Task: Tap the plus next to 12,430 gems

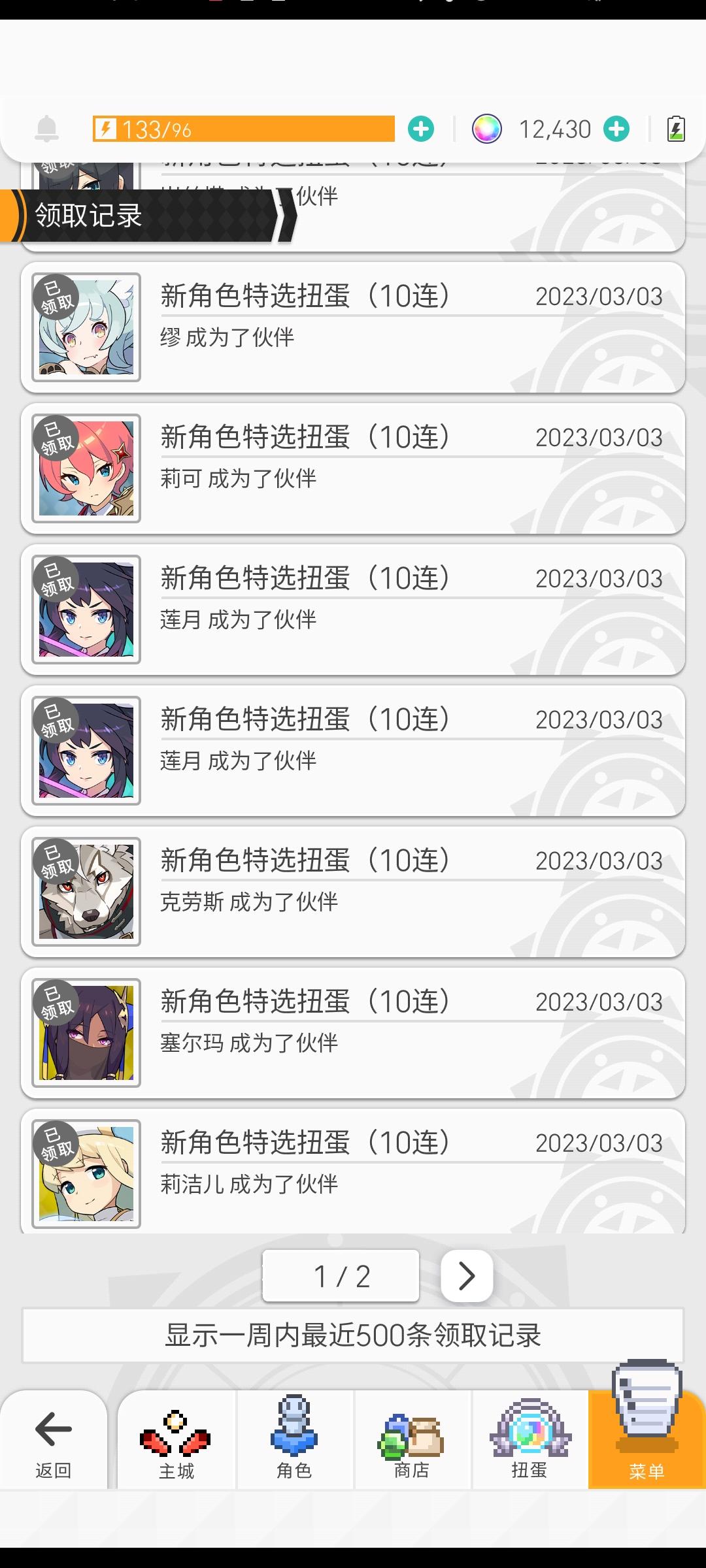Action: tap(615, 128)
